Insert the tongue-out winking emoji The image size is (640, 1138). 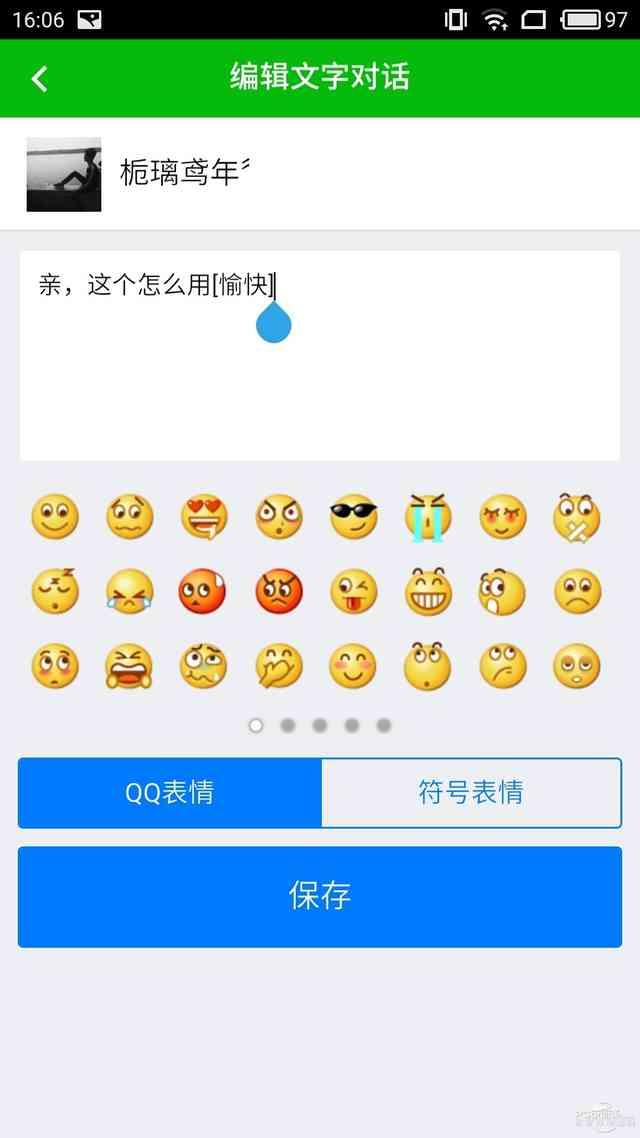pyautogui.click(x=353, y=592)
